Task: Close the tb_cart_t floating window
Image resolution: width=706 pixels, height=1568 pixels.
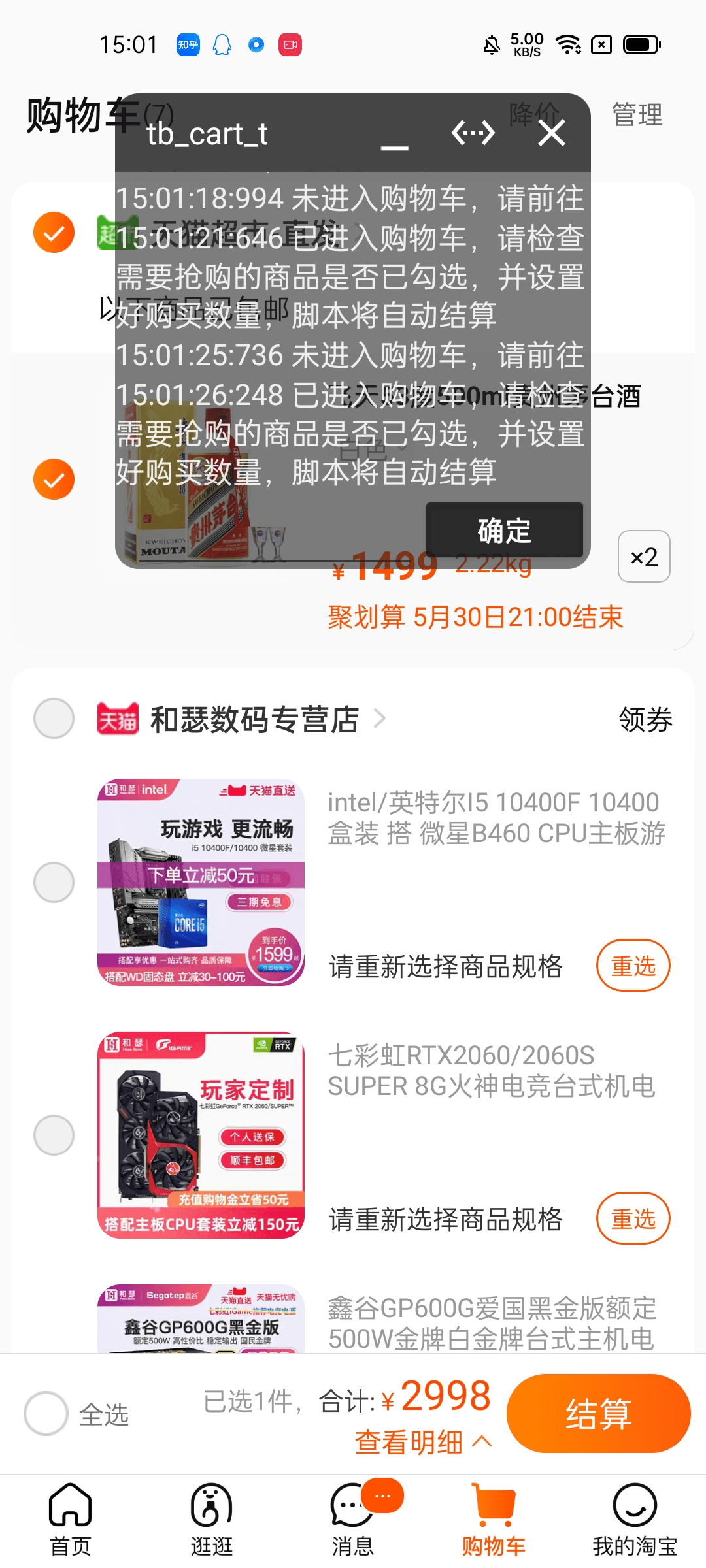Action: click(552, 133)
